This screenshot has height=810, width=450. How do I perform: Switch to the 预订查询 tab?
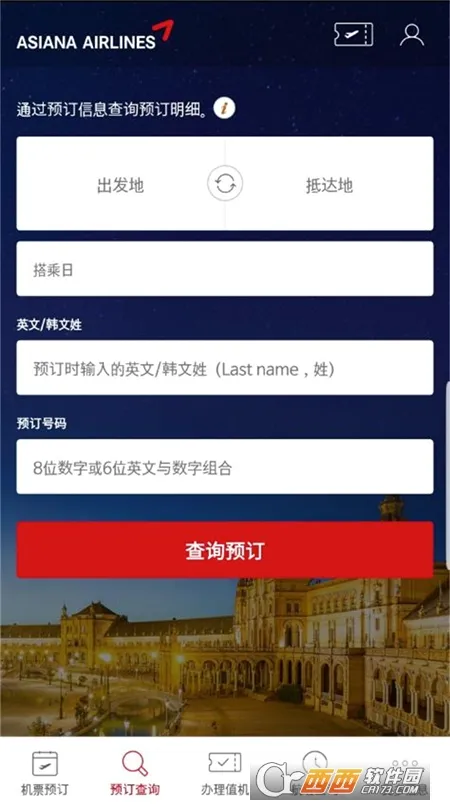pyautogui.click(x=135, y=773)
